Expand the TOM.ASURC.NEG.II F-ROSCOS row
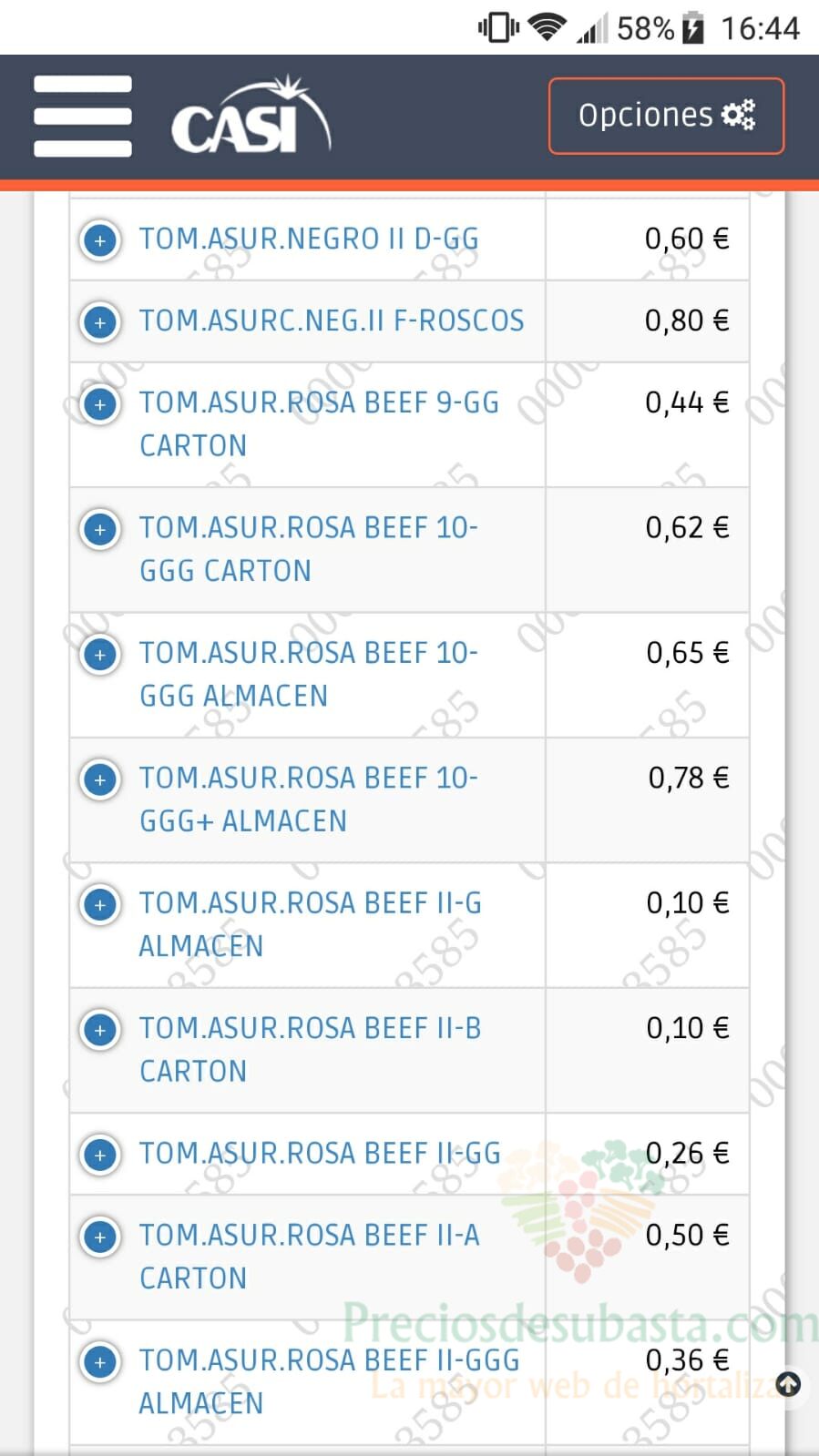819x1456 pixels. (100, 322)
